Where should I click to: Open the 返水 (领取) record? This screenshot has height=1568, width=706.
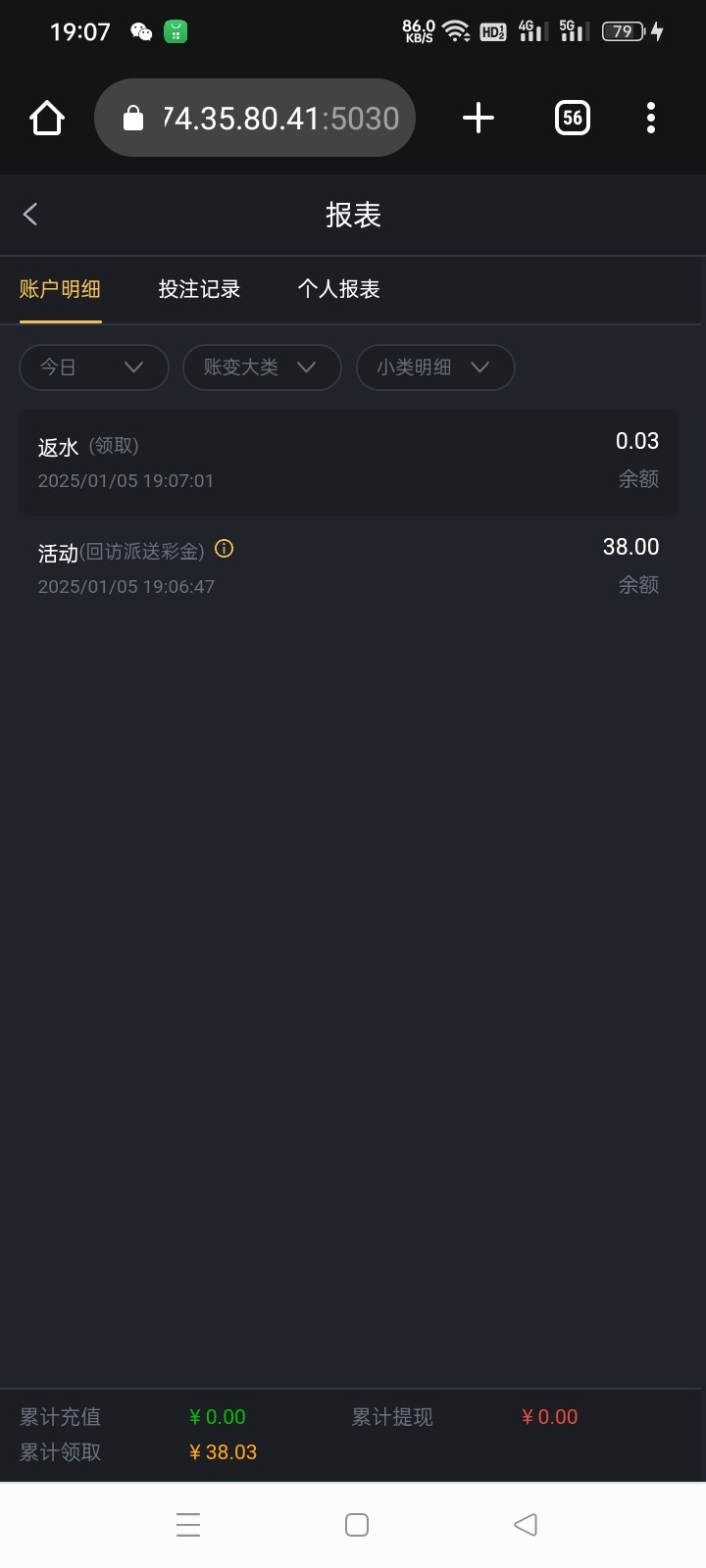(348, 463)
